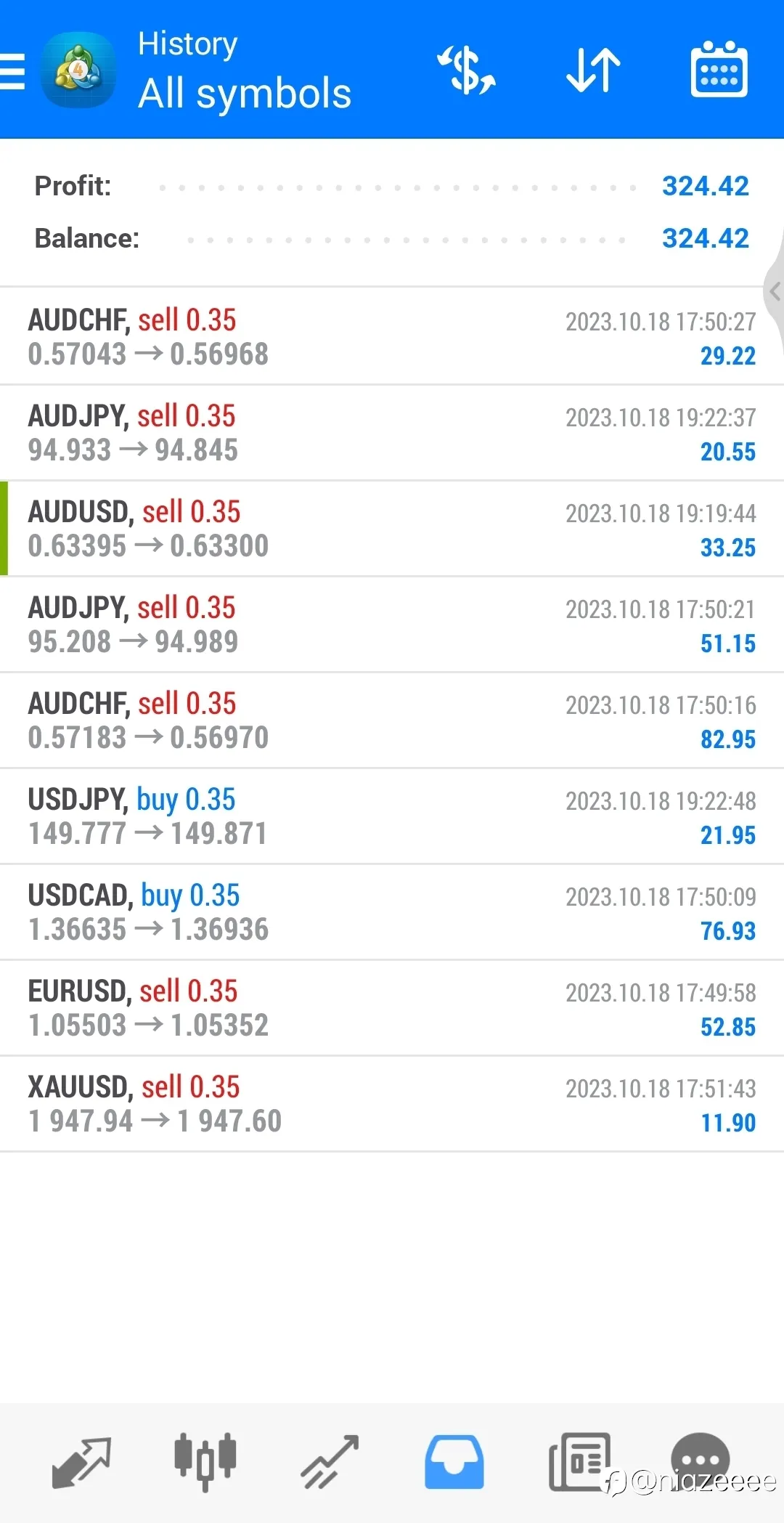Viewport: 784px width, 1523px height.
Task: Select the AUDUSD sell 0.35 trade
Action: tap(392, 529)
